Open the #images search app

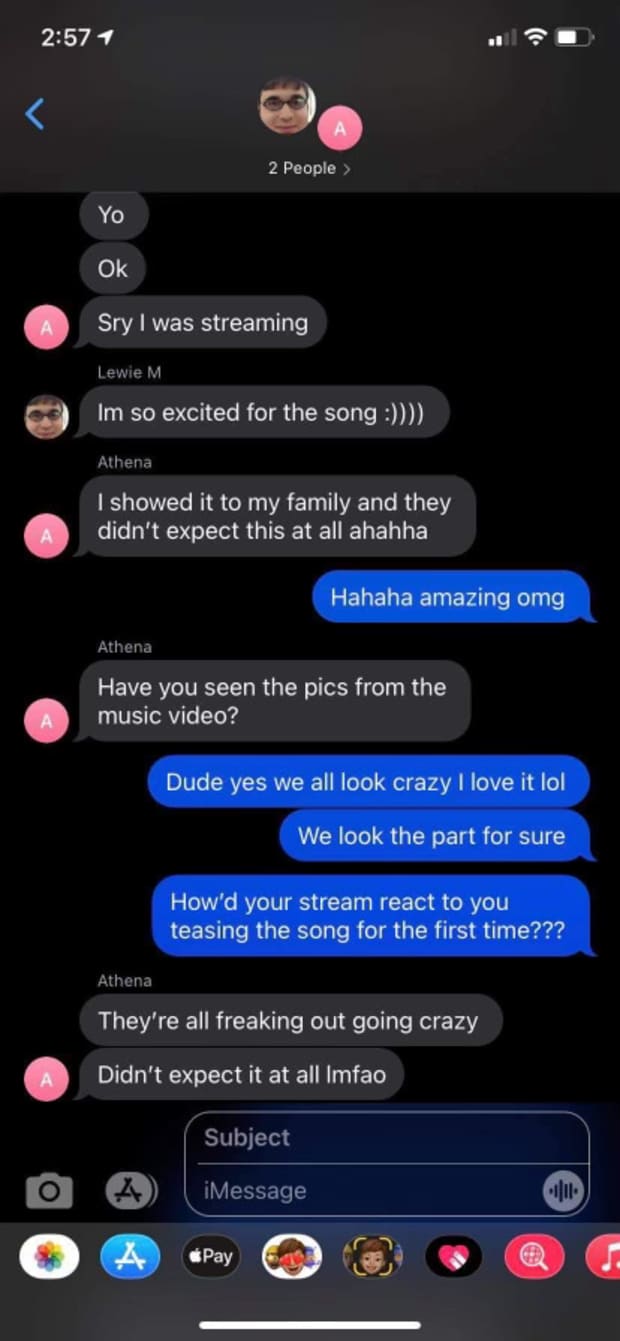[533, 1257]
